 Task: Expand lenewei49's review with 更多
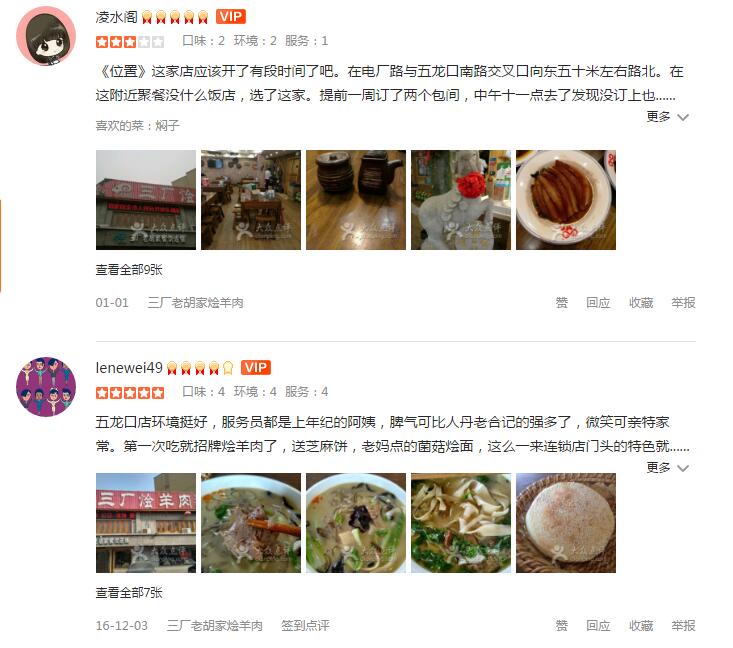666,467
